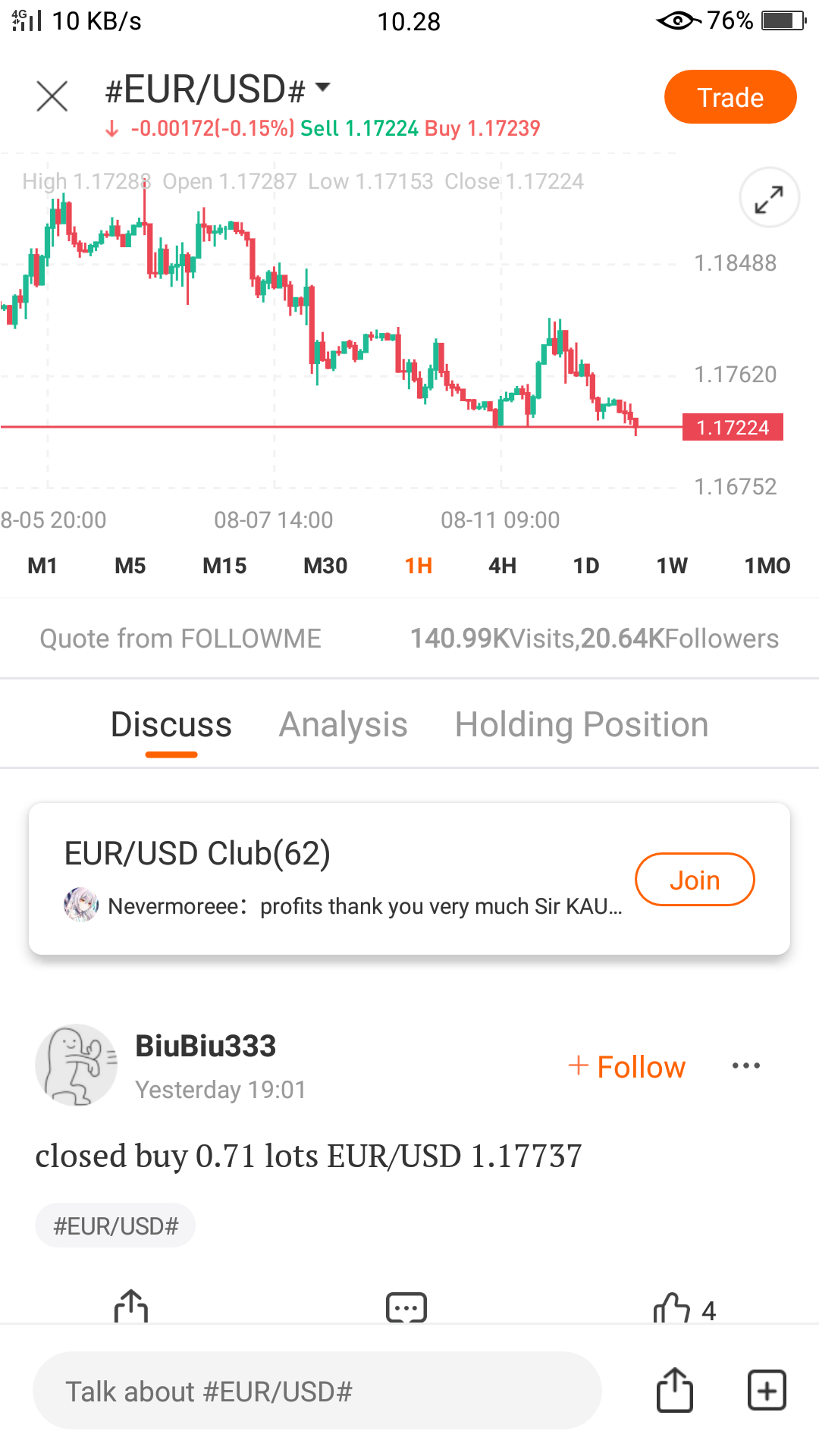819x1456 pixels.
Task: Like BiuBiu333's post
Action: tap(683, 1309)
